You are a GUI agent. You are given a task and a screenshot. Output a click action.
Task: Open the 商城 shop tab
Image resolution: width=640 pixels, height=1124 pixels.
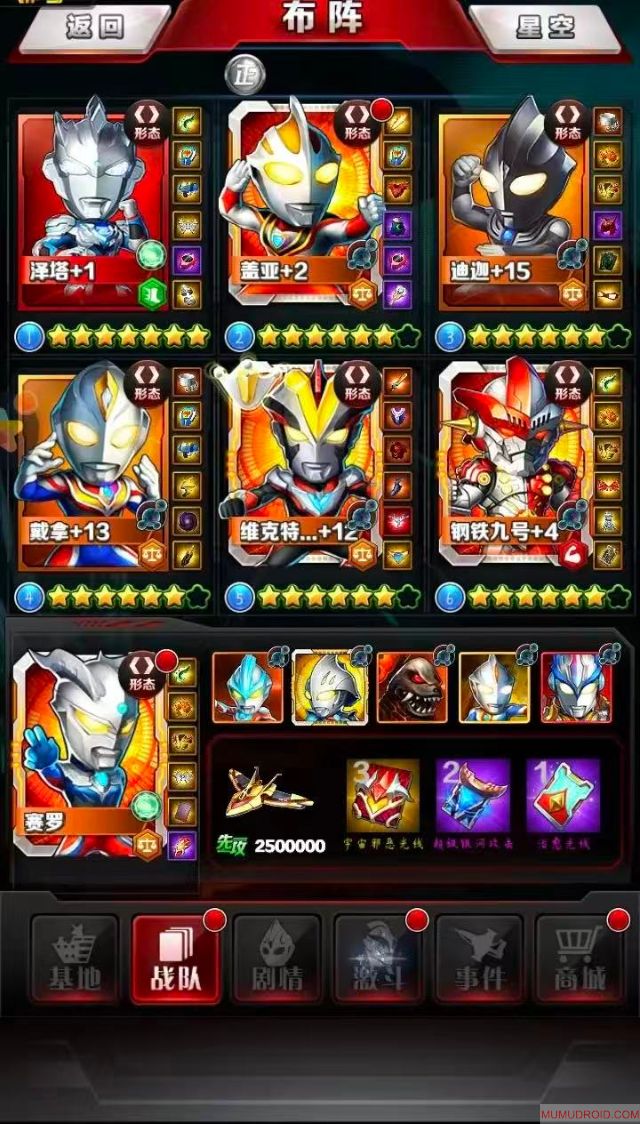[580, 960]
